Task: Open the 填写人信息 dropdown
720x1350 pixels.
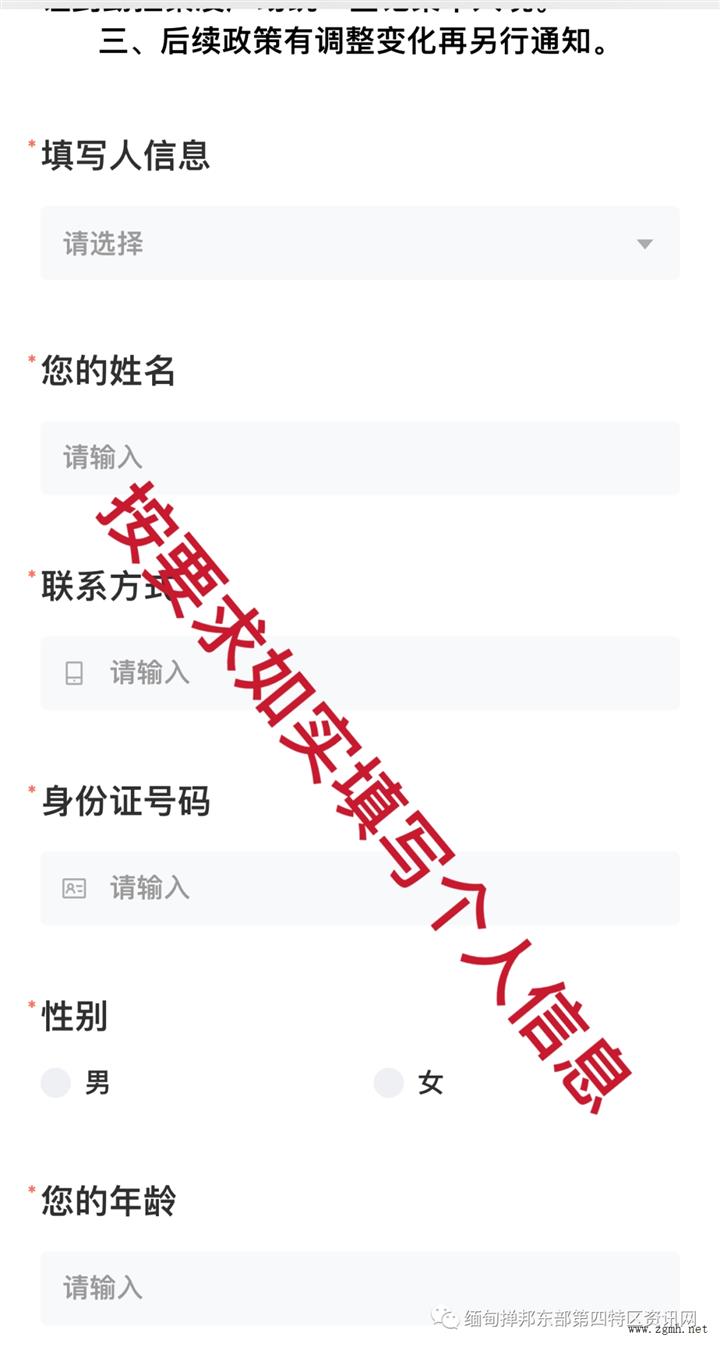Action: 360,243
